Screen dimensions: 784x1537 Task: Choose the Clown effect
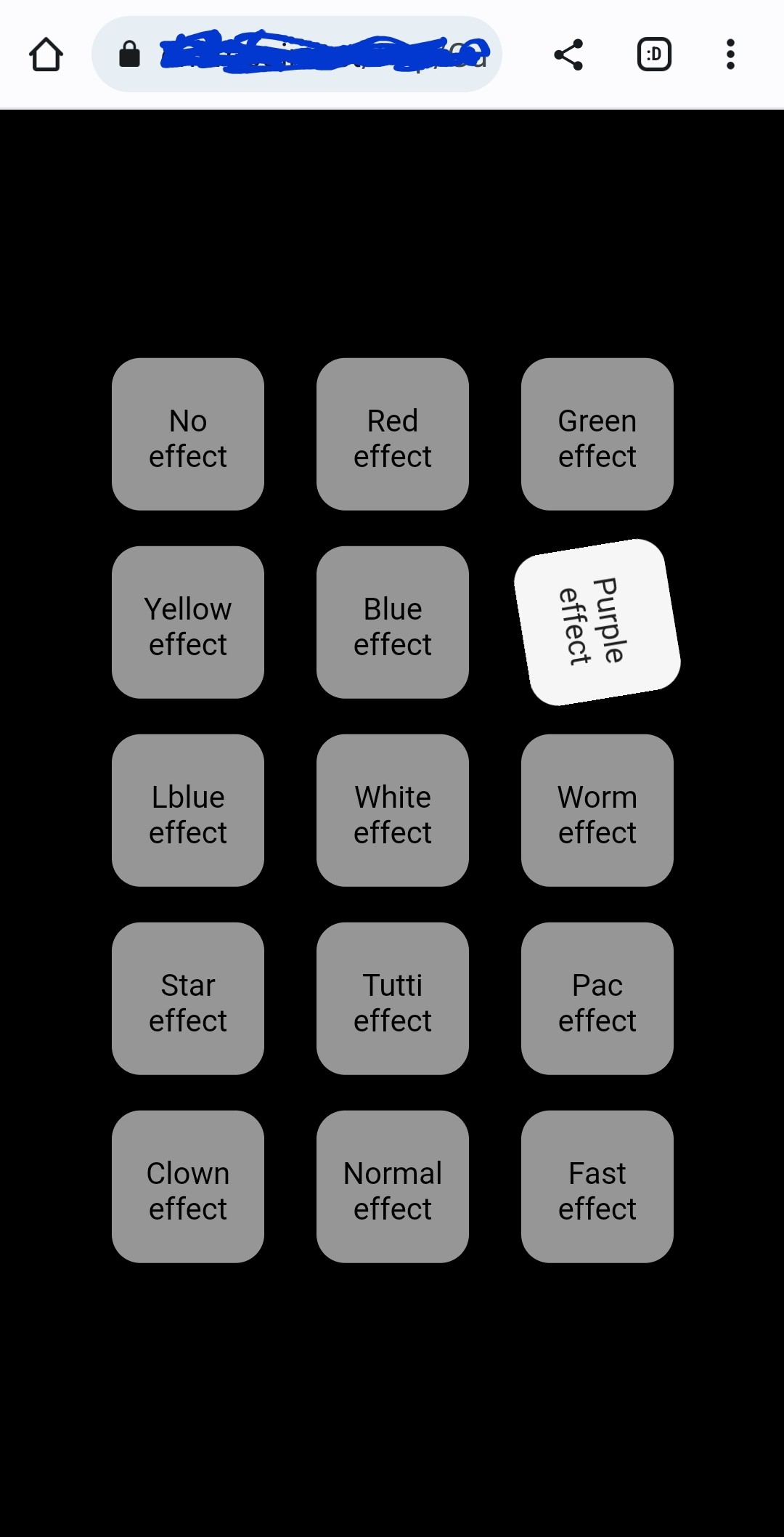pos(188,1187)
